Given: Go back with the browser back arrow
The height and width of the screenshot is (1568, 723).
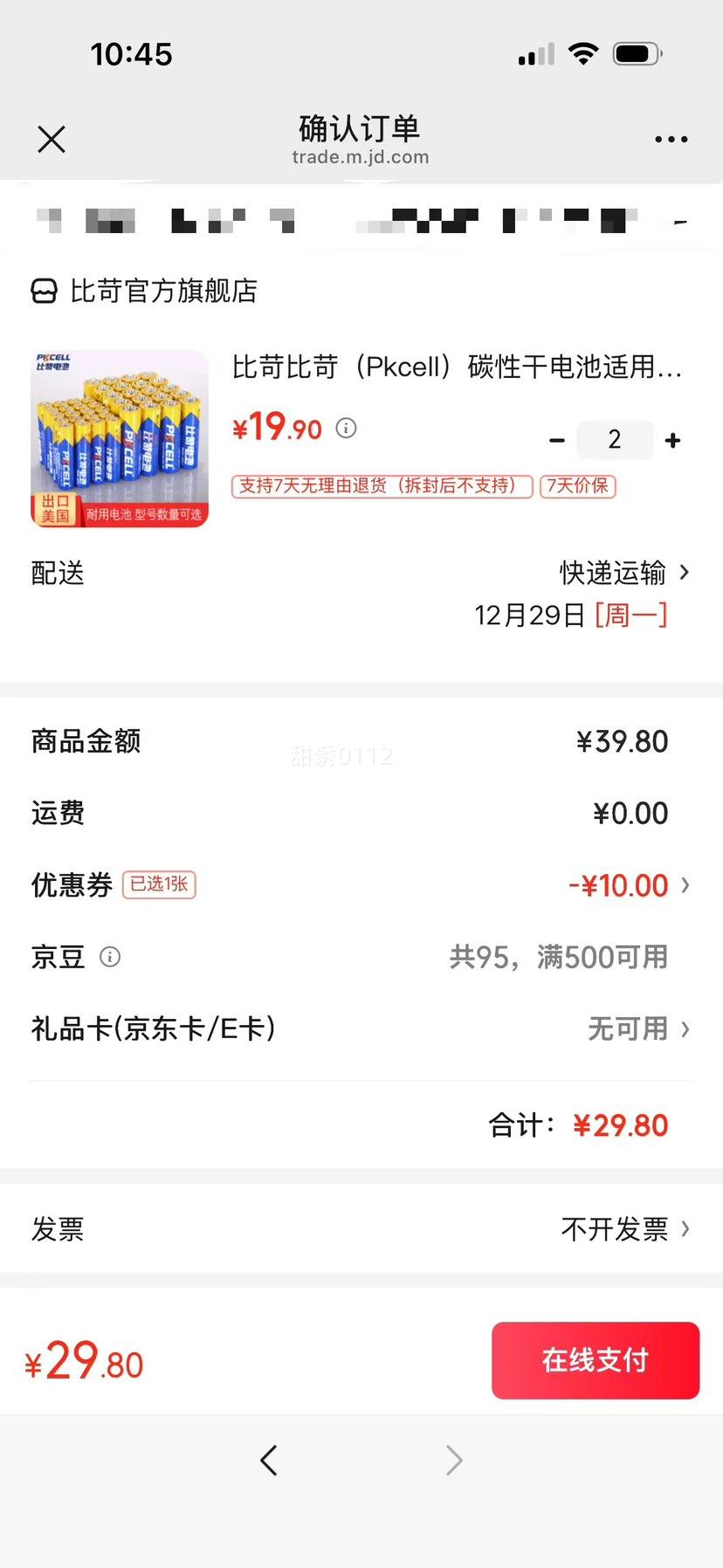Looking at the screenshot, I should pos(269,1460).
